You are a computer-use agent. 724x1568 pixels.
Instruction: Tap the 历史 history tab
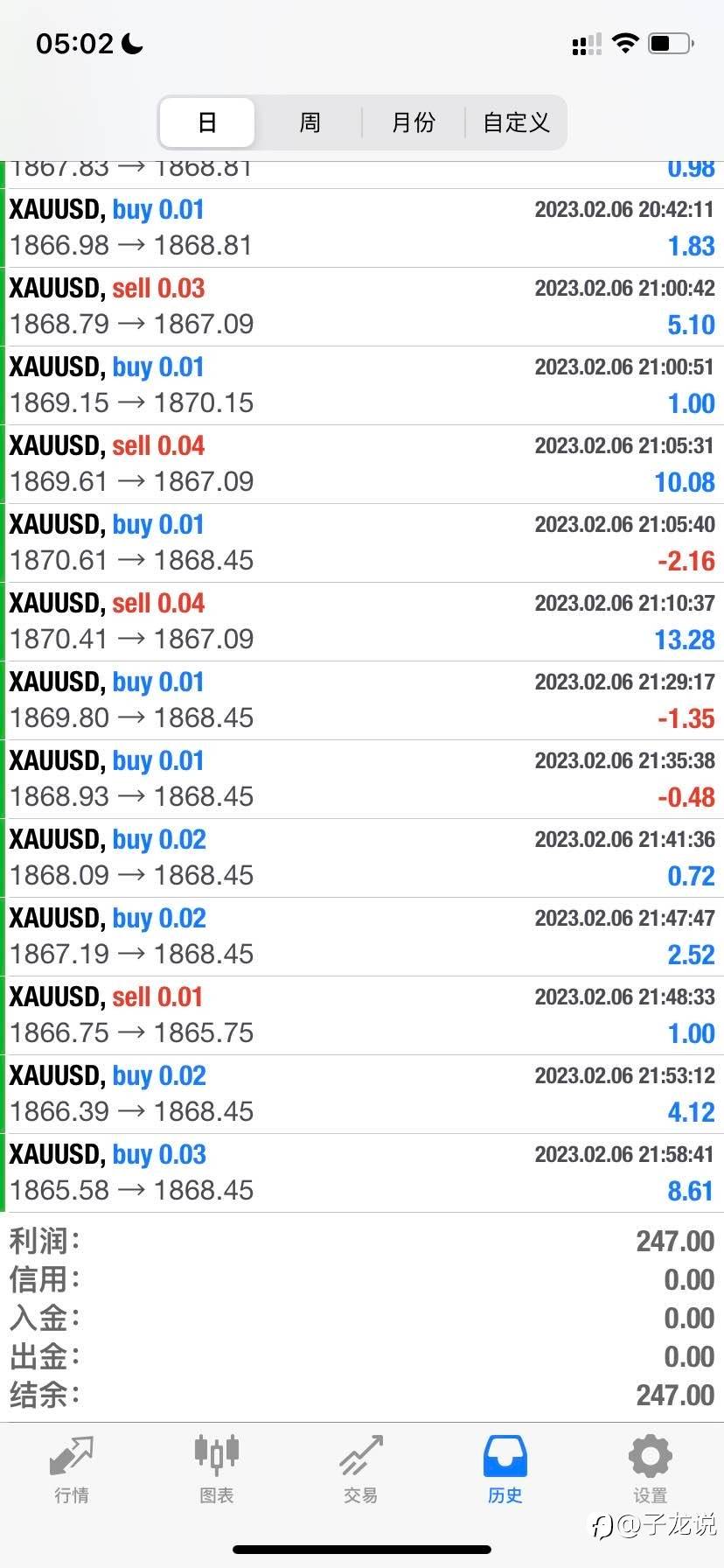pos(505,1470)
